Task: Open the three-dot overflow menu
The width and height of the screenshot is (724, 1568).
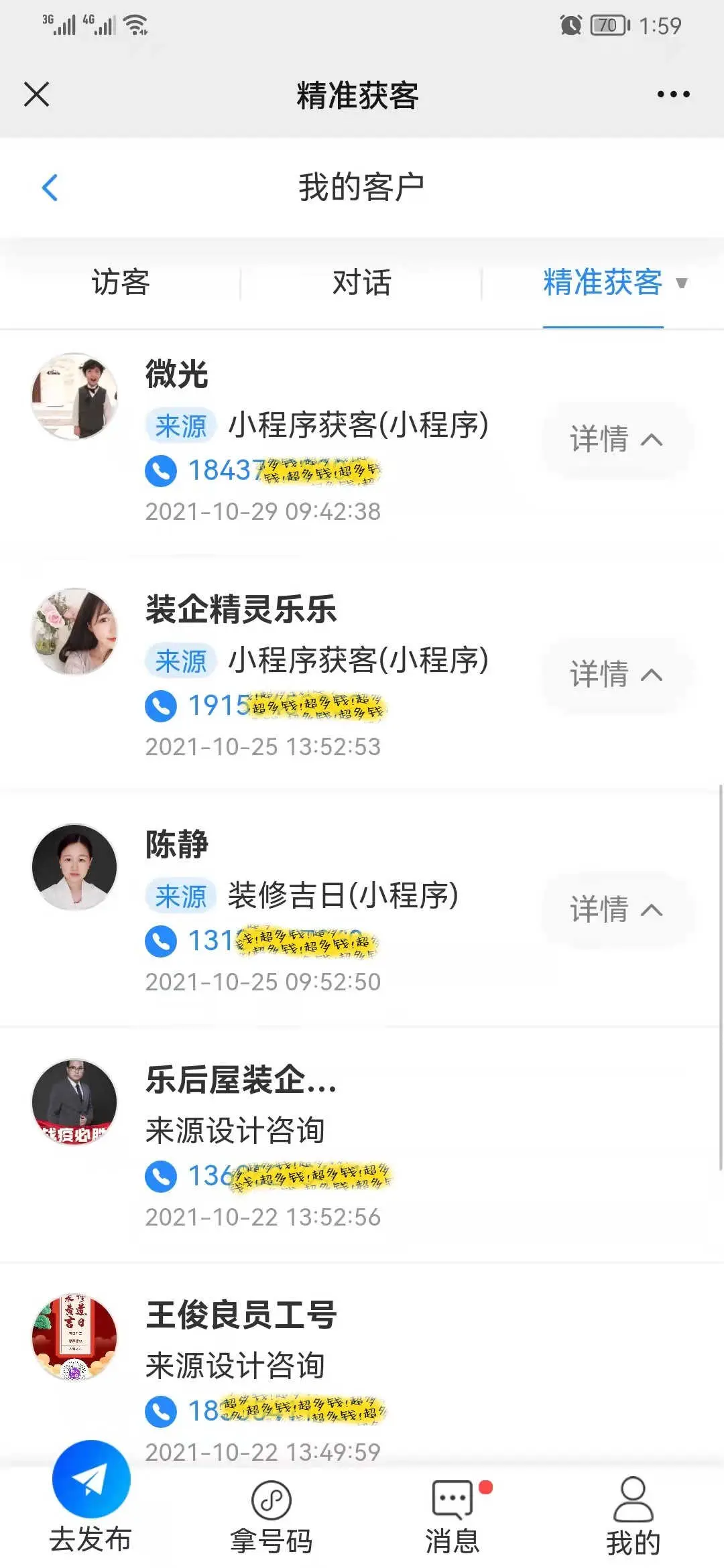Action: pos(673,94)
